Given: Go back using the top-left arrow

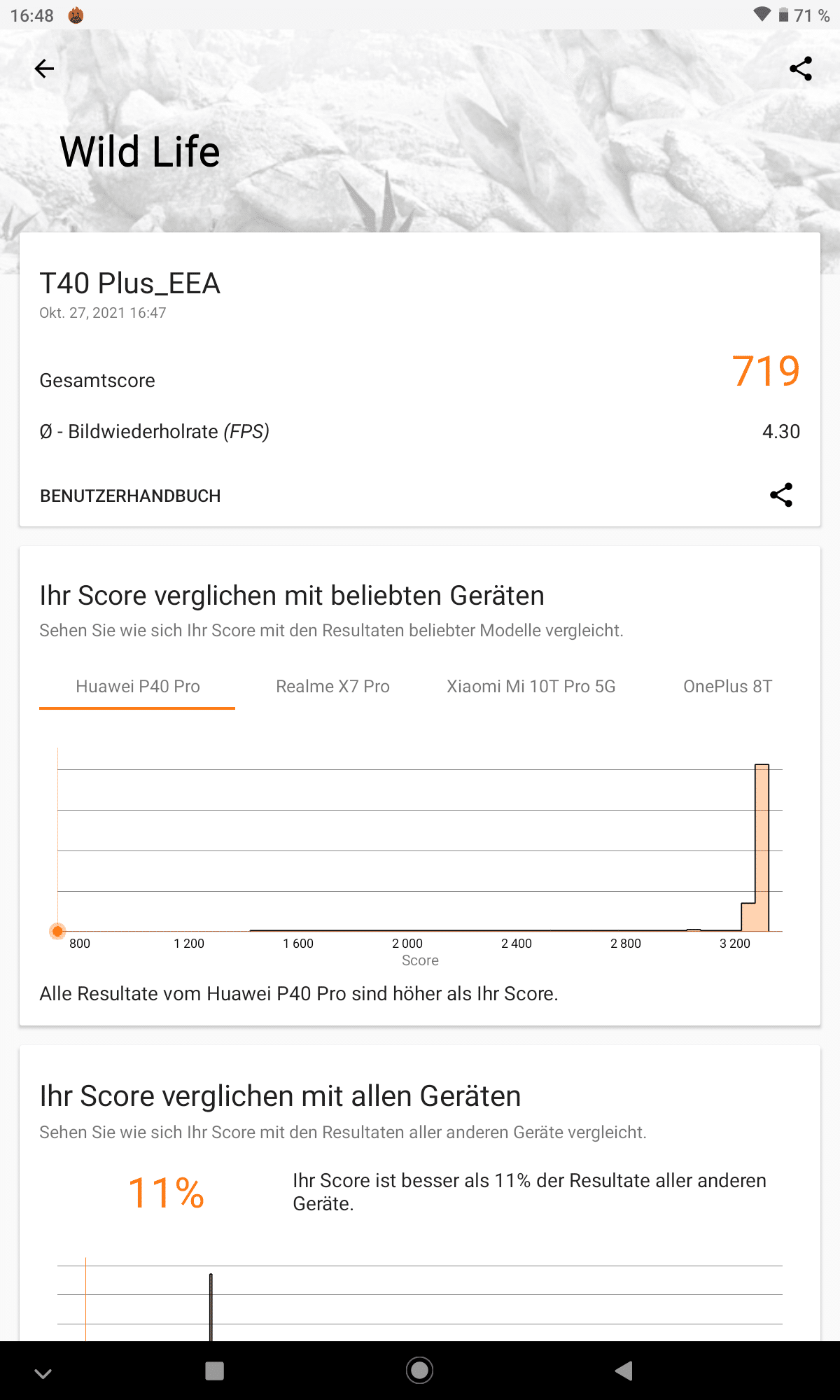Looking at the screenshot, I should [44, 69].
